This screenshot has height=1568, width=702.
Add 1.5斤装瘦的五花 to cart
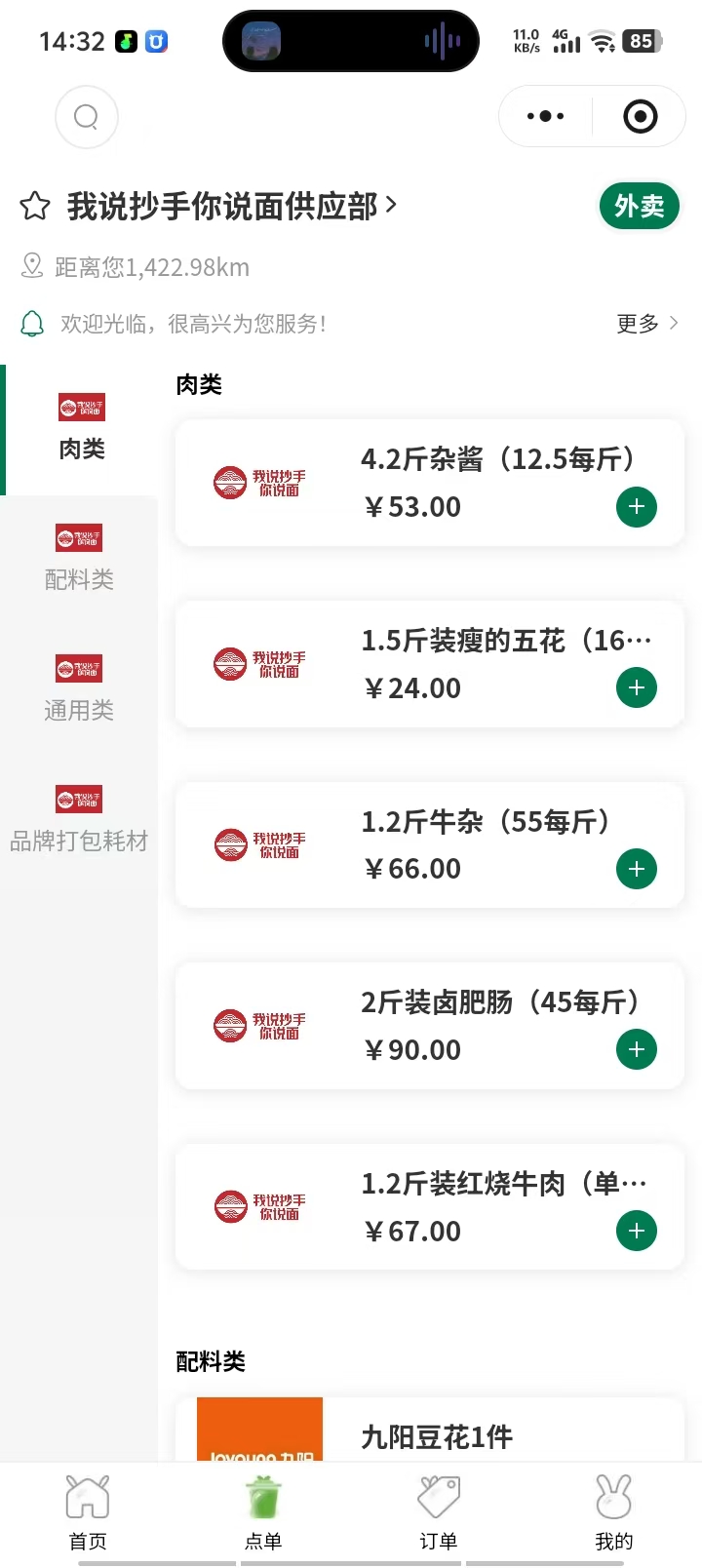pos(637,688)
